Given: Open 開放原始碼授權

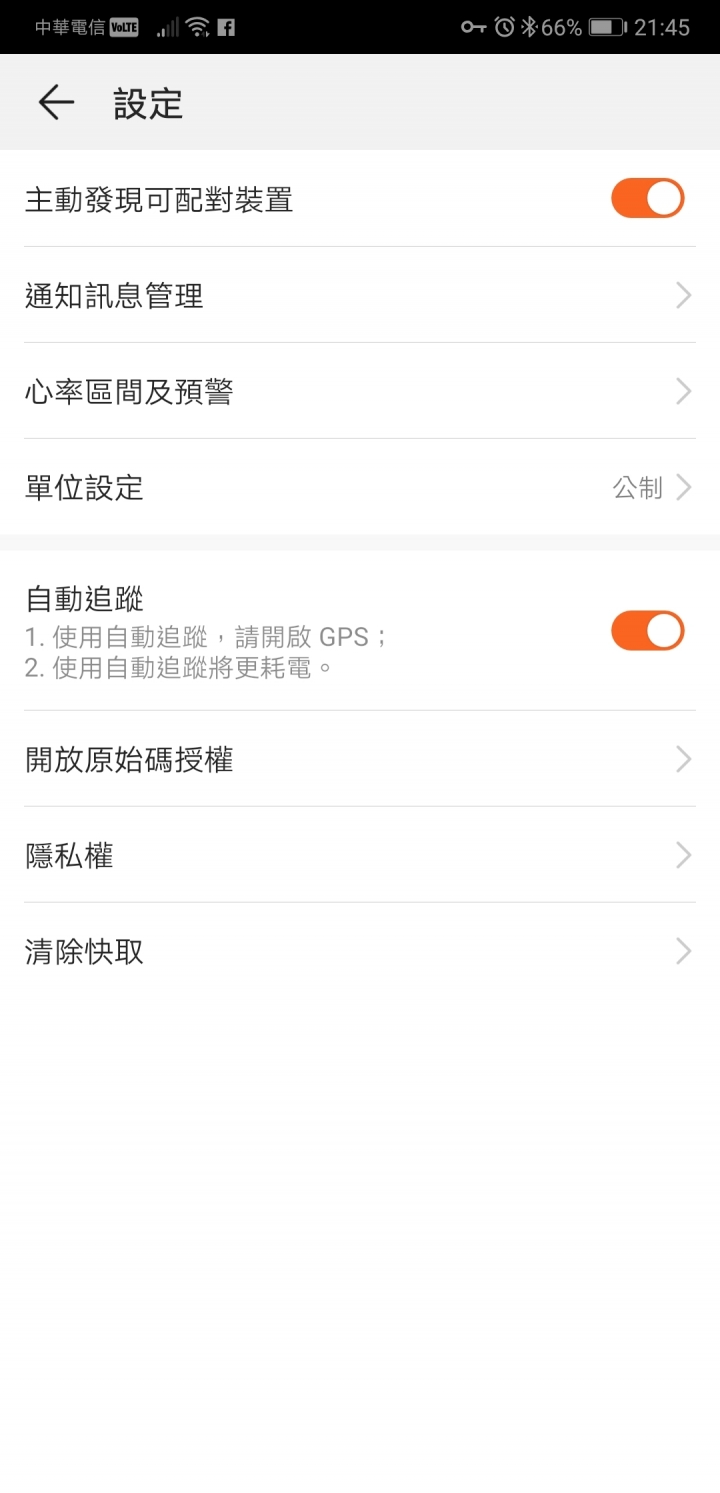Looking at the screenshot, I should (360, 759).
